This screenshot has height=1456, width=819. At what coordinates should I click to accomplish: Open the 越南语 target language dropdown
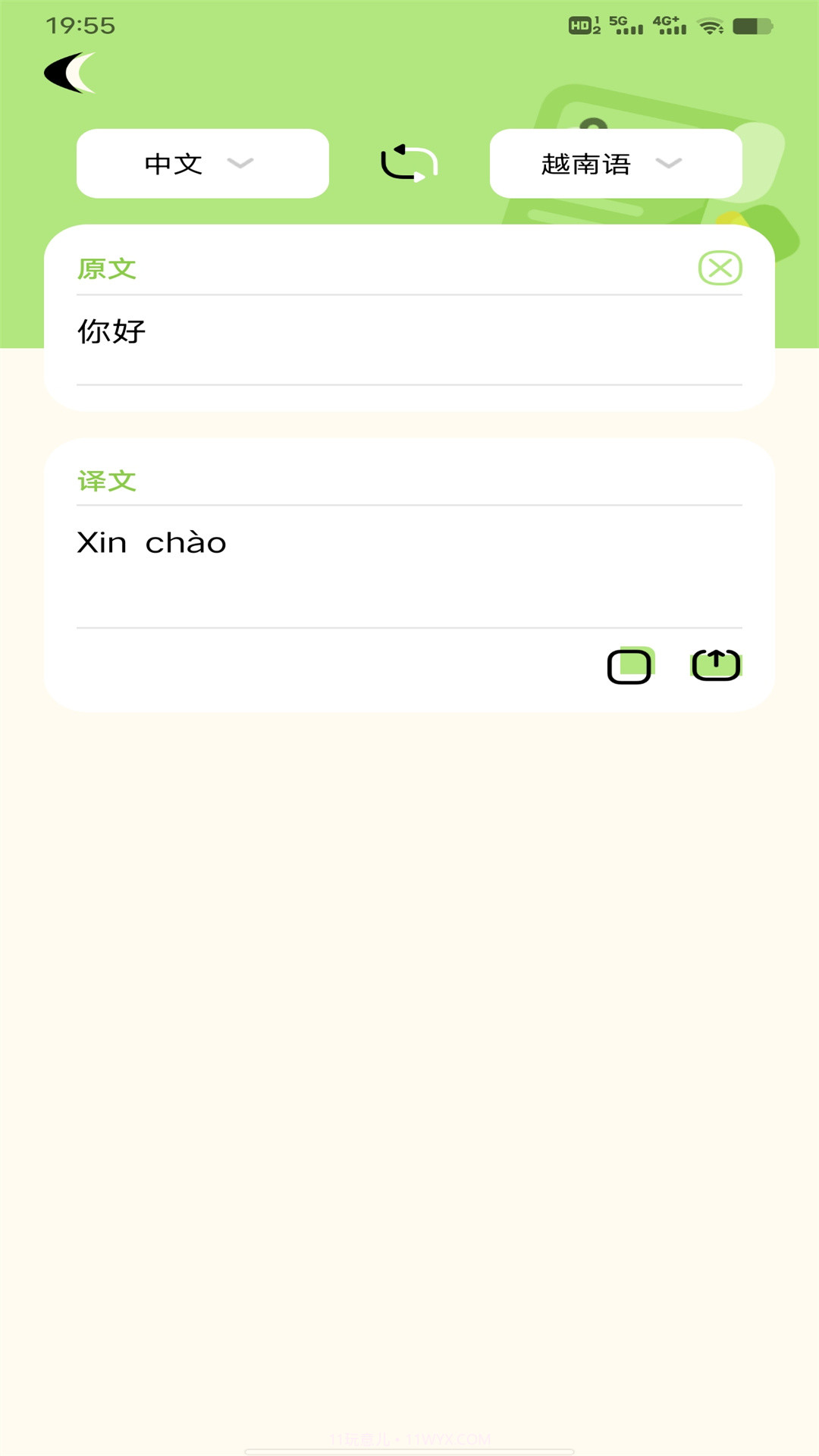(616, 163)
